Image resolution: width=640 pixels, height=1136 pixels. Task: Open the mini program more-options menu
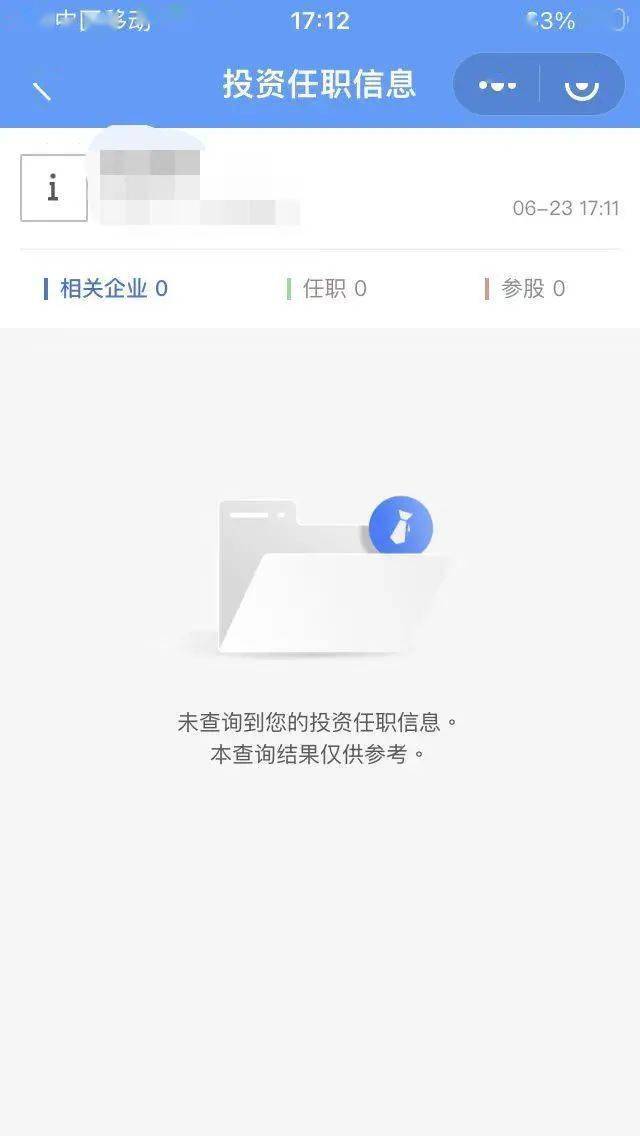(x=497, y=85)
